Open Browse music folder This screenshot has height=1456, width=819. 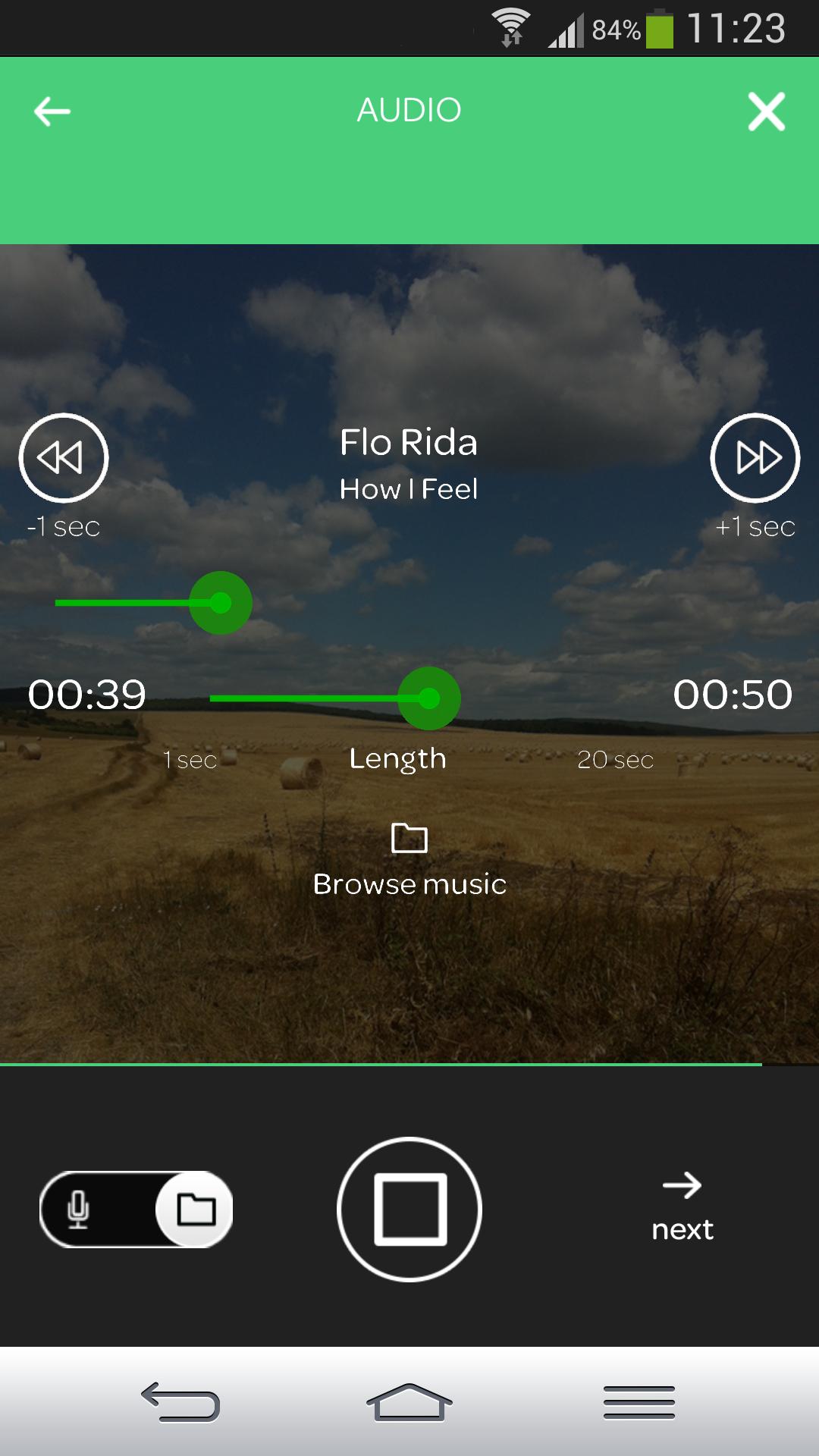409,839
